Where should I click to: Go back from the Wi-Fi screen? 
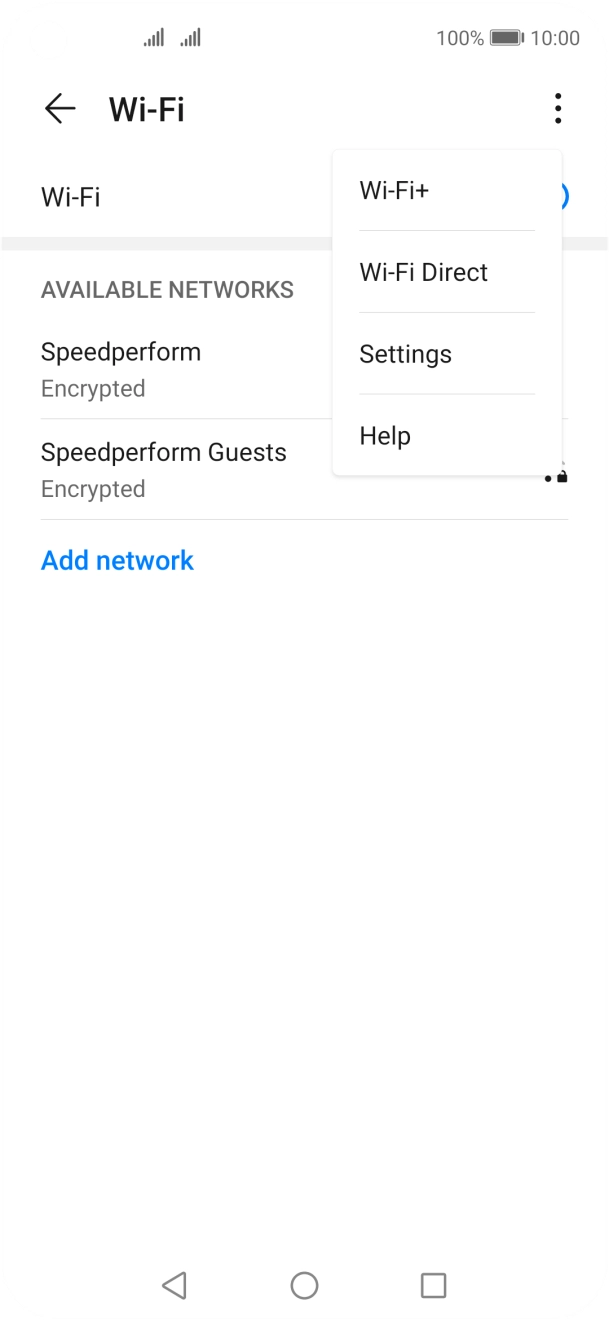[60, 108]
